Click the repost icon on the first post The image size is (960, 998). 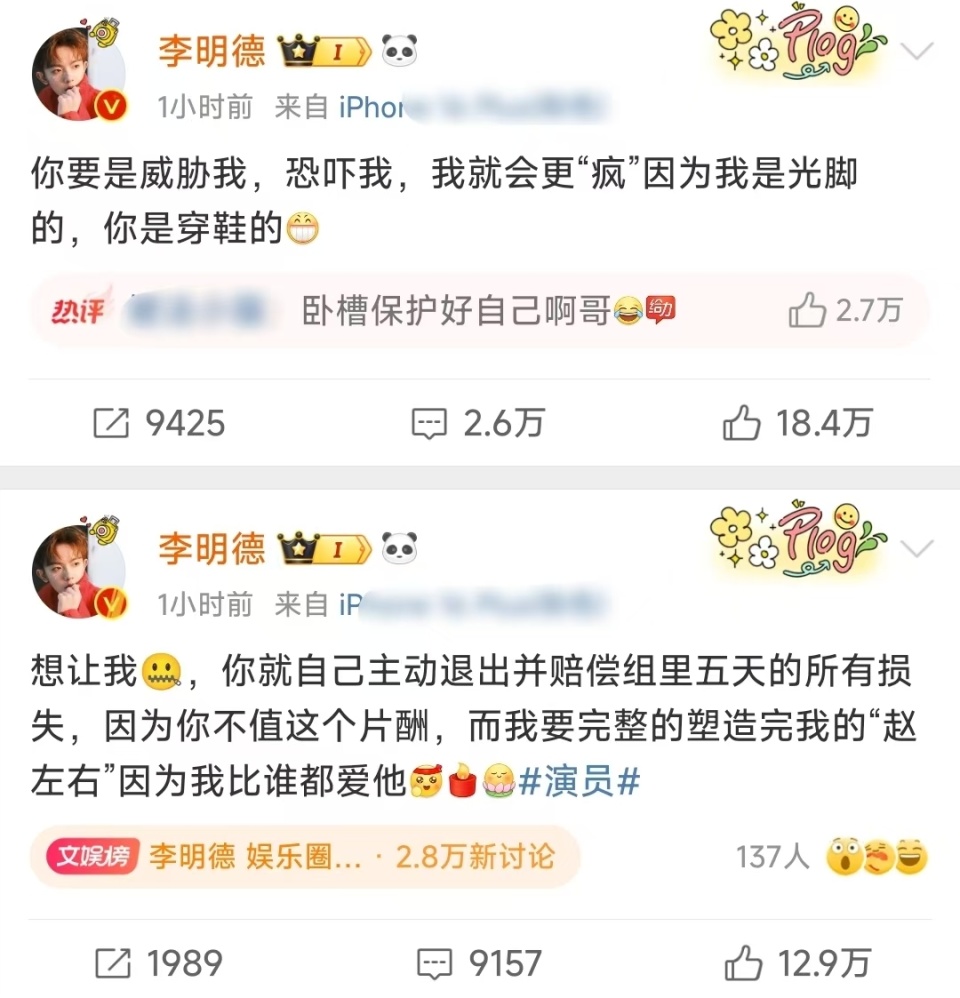click(x=110, y=423)
